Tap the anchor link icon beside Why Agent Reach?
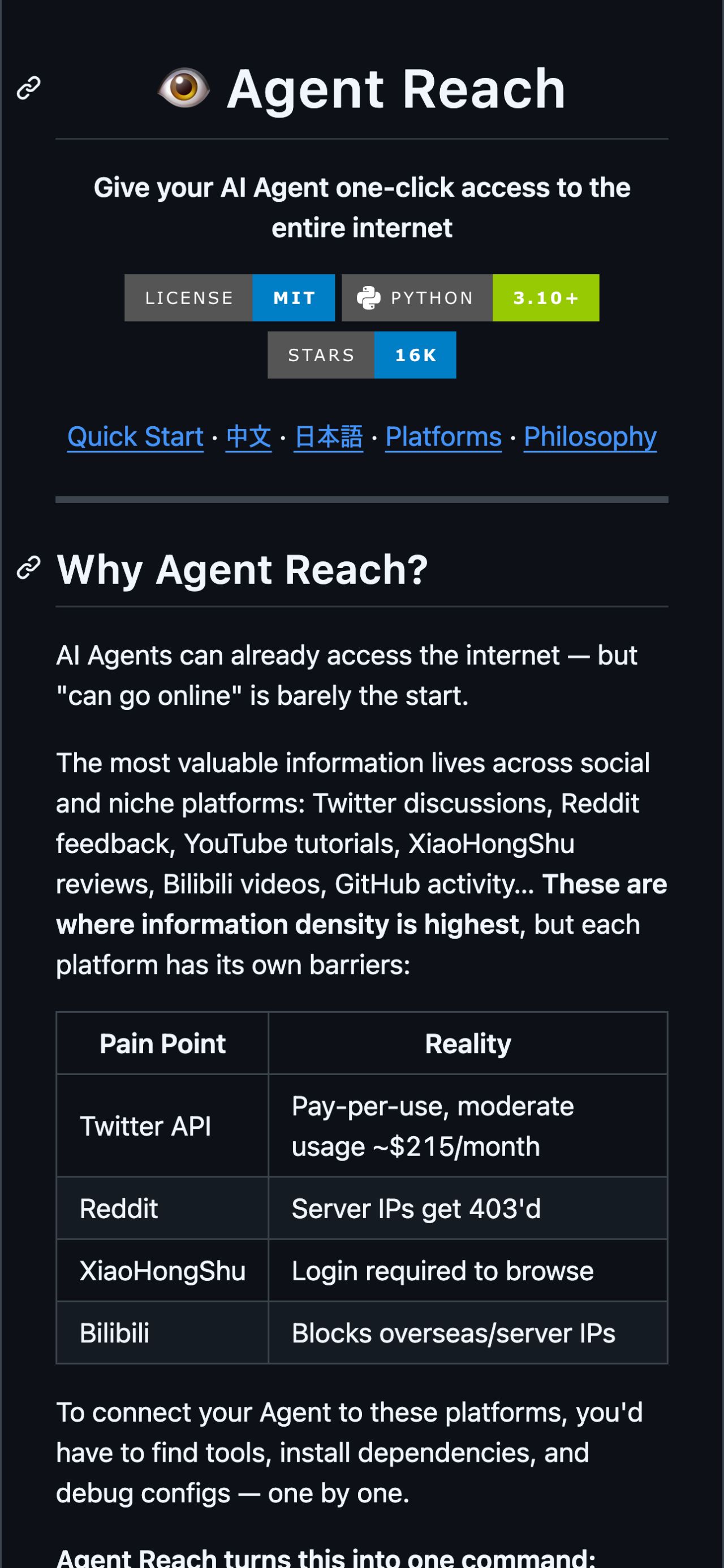Viewport: 724px width, 1568px height. pos(29,568)
